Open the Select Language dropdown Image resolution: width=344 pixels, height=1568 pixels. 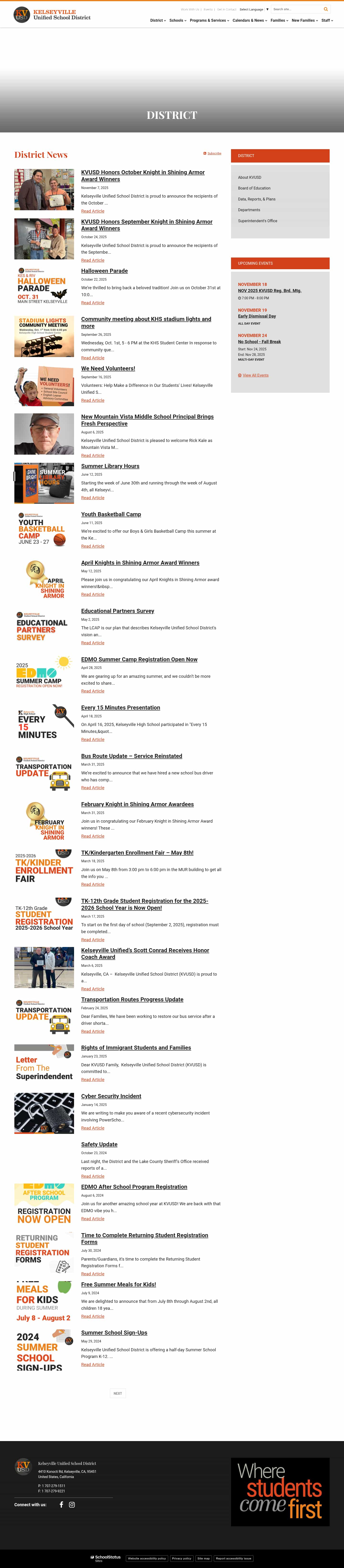point(253,9)
